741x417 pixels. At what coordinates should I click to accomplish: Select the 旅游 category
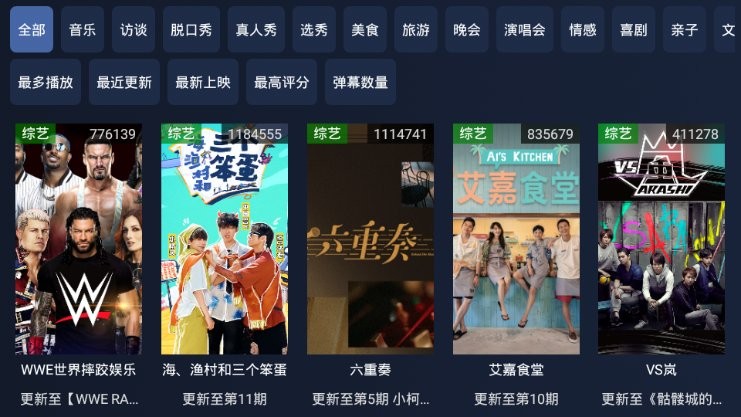coord(416,30)
